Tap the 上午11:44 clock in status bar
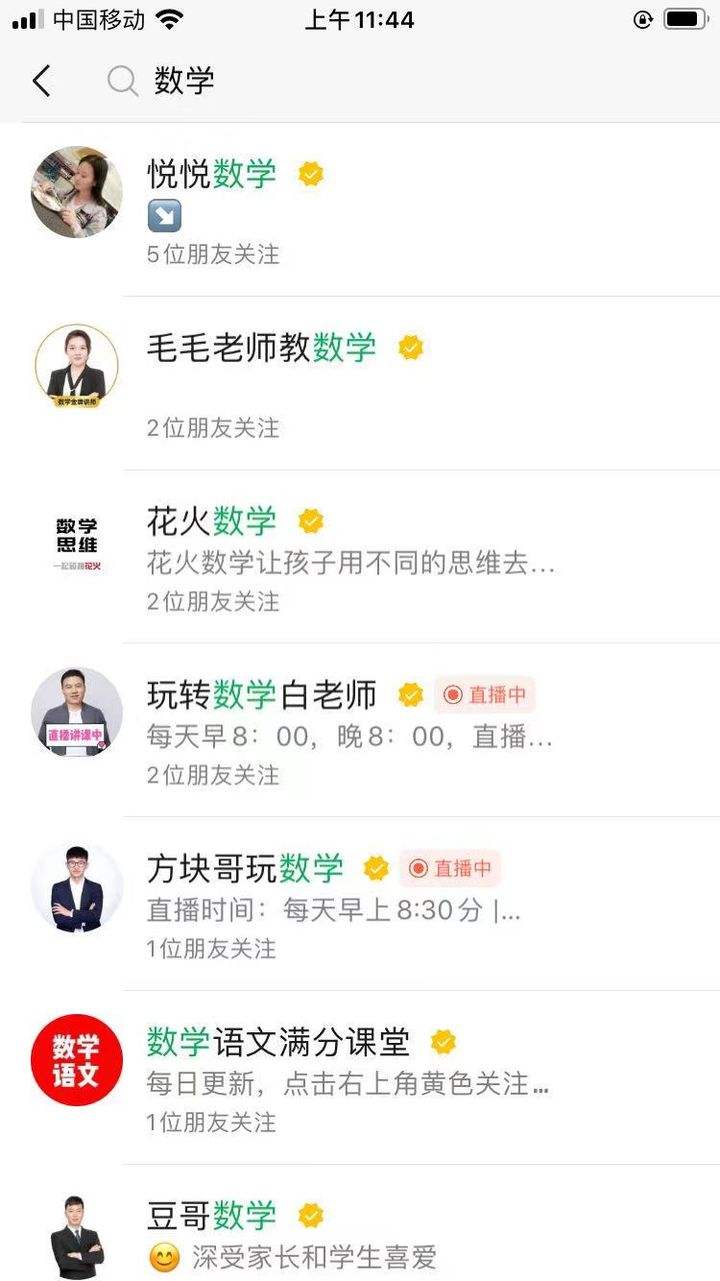Image resolution: width=720 pixels, height=1281 pixels. (x=358, y=20)
